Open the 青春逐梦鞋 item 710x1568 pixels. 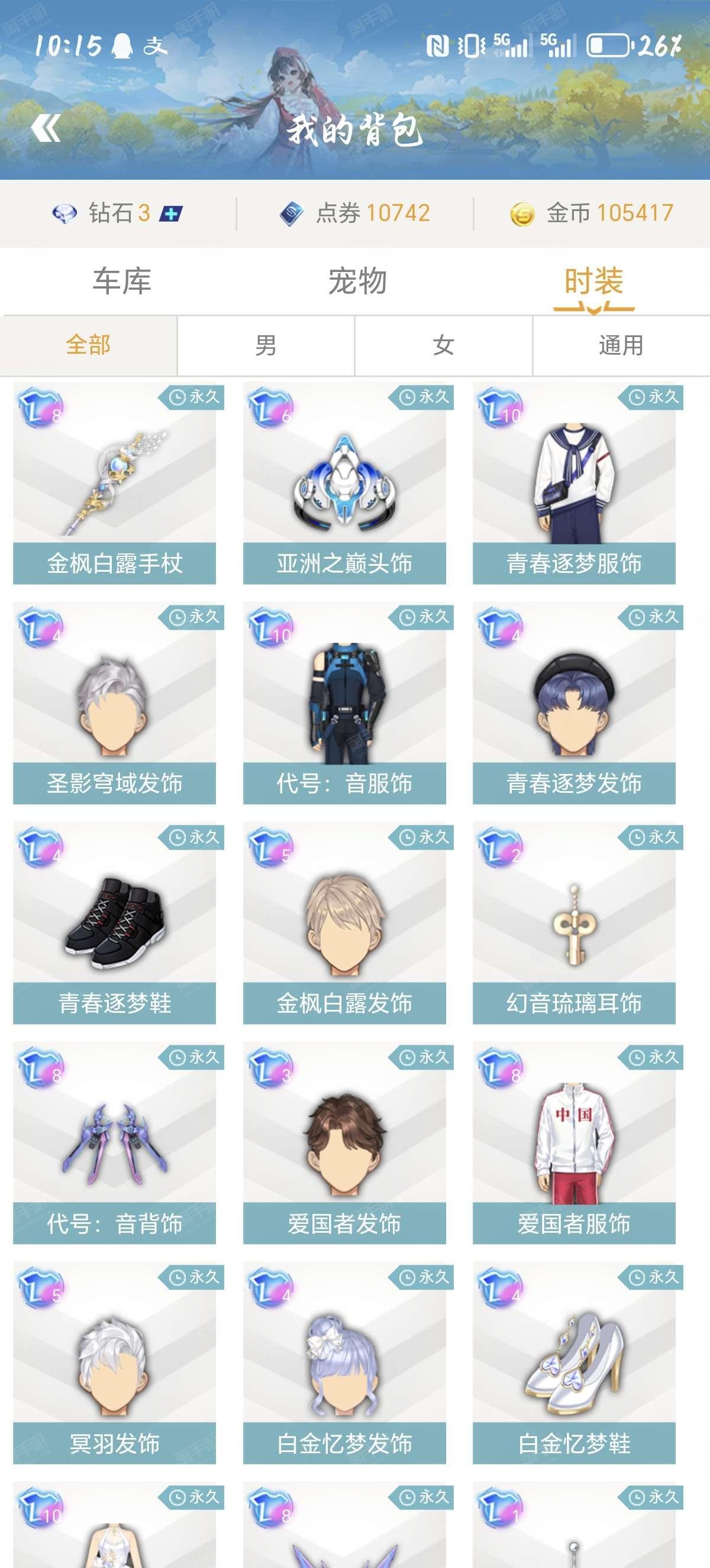pos(114,924)
